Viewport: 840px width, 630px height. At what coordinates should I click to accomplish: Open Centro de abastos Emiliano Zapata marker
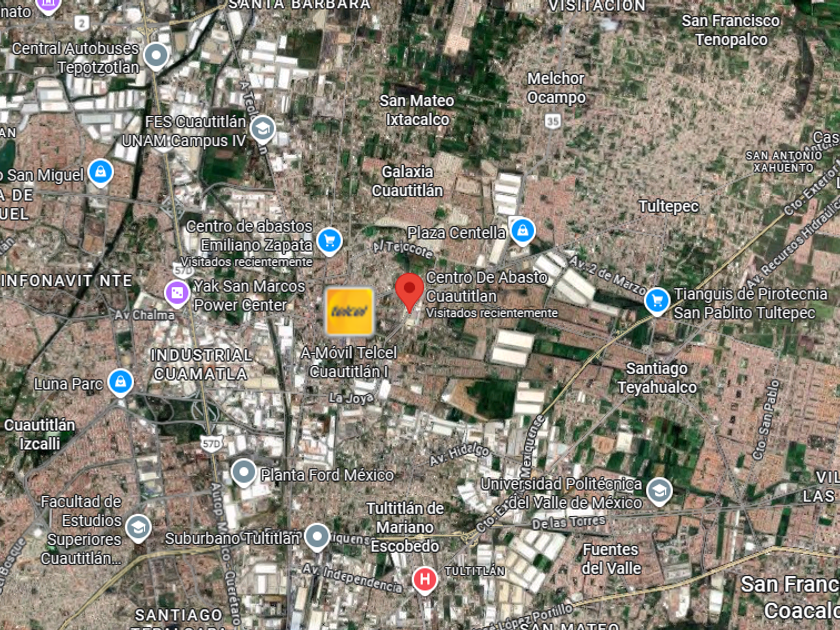(329, 241)
